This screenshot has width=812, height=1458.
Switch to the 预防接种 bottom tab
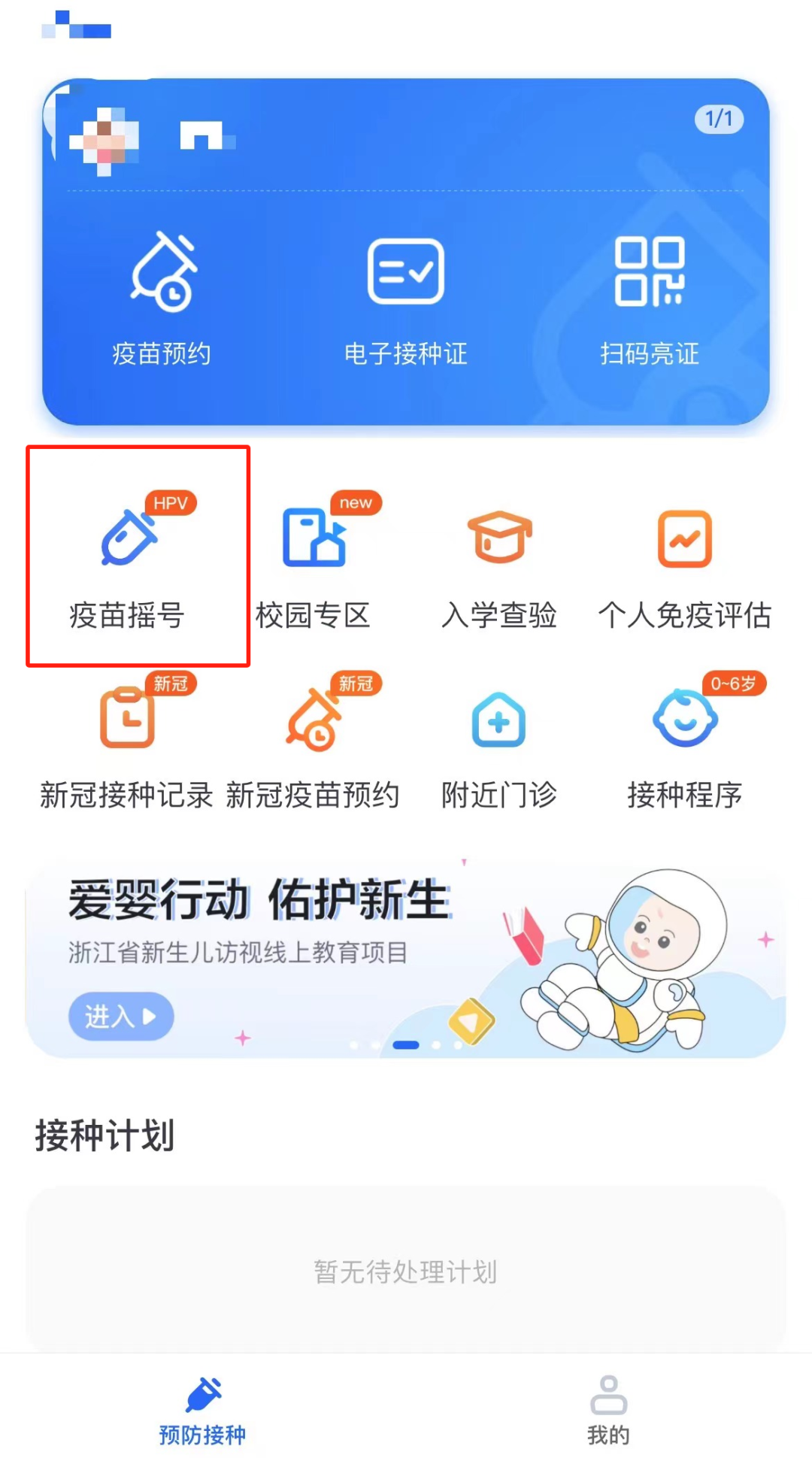pos(201,1414)
